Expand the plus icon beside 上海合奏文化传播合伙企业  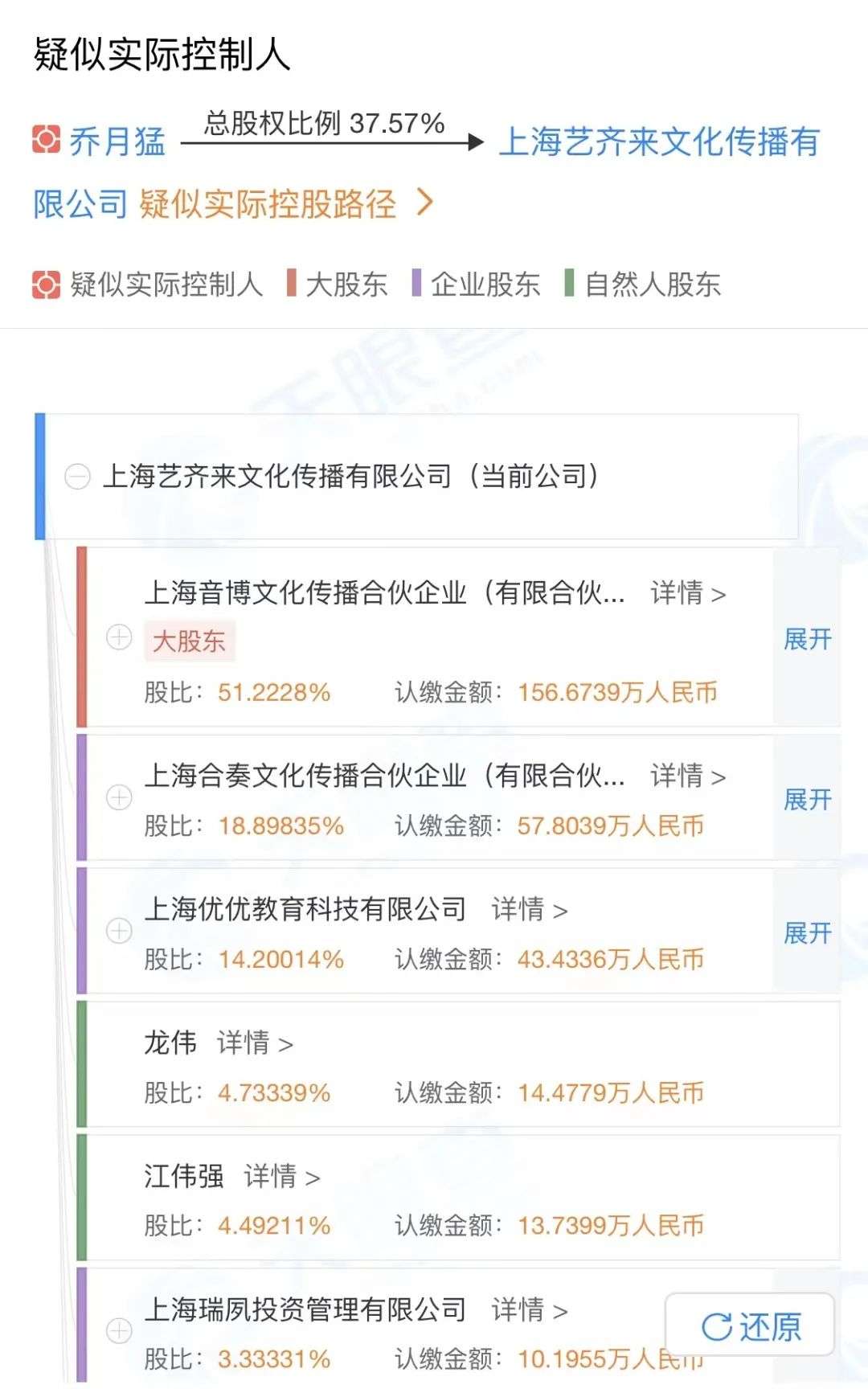tap(119, 797)
